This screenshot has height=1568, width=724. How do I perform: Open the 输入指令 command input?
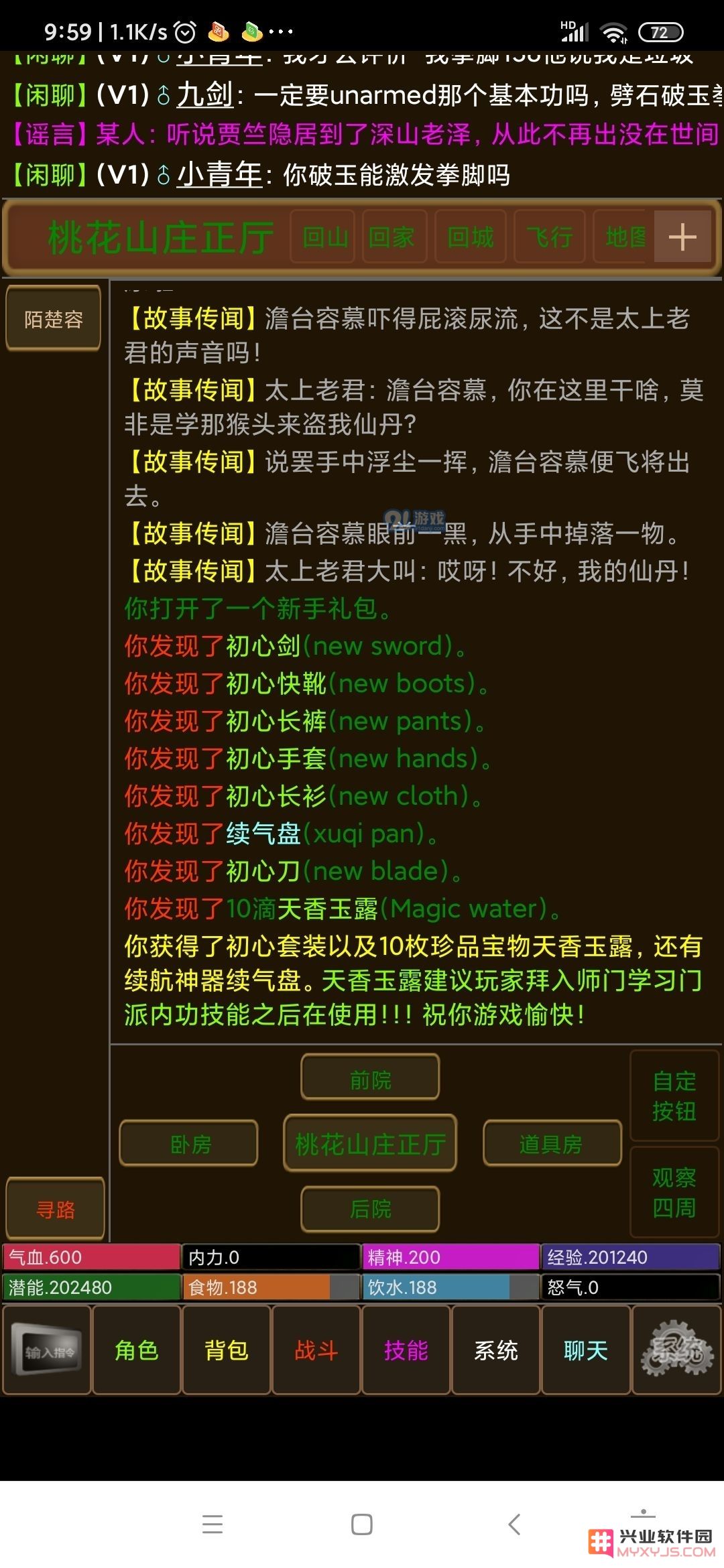[47, 1351]
